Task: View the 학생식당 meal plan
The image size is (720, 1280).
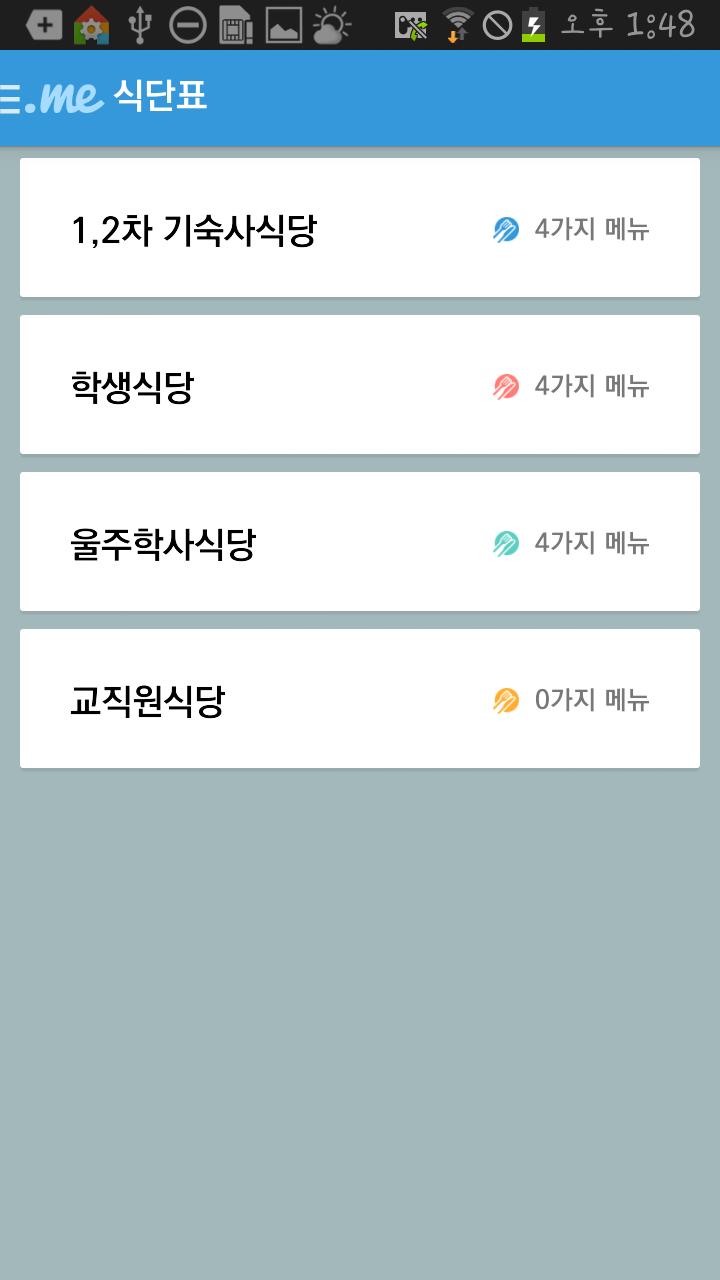Action: pyautogui.click(x=360, y=385)
